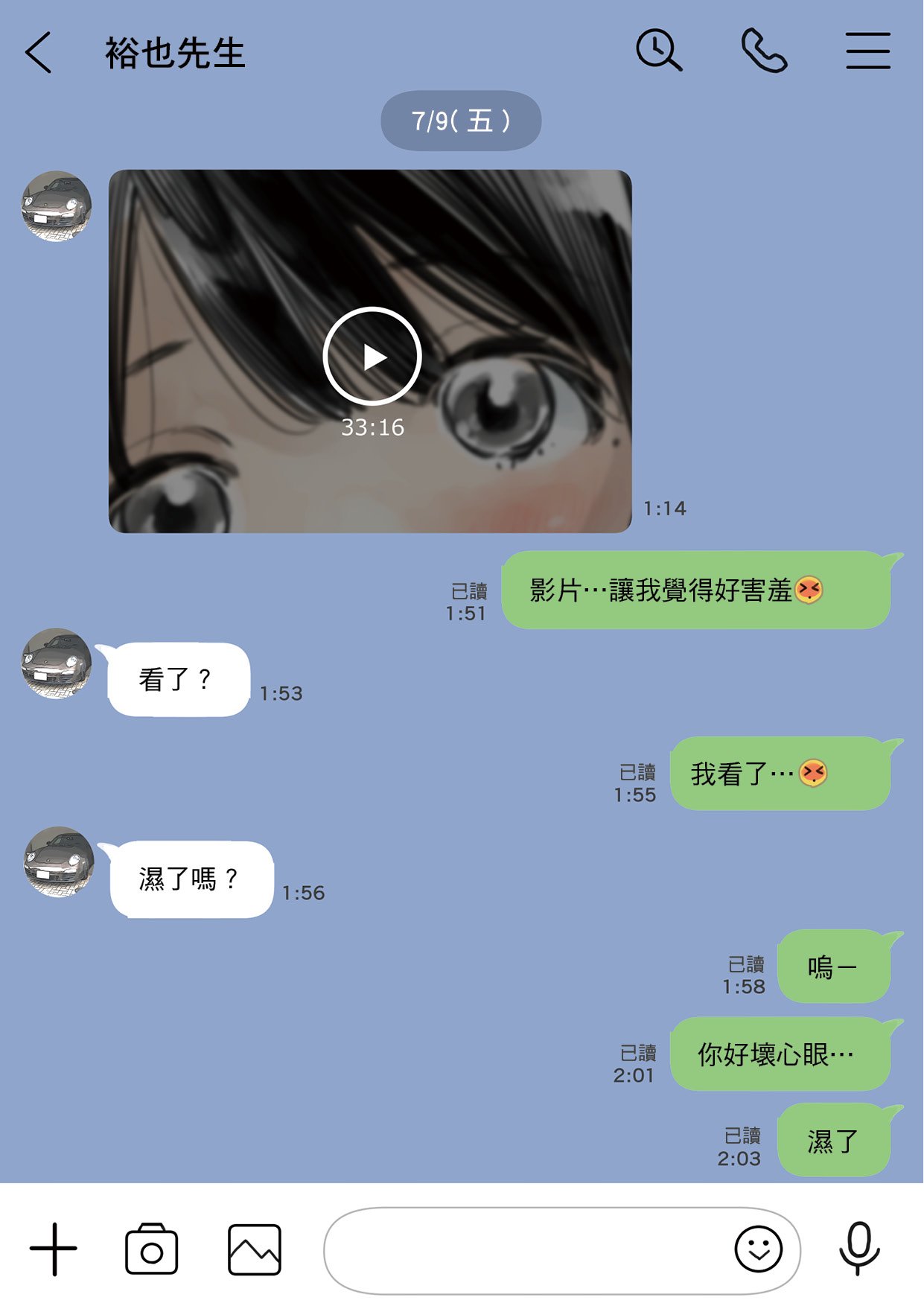Start a voice call with 裕也先生
The image size is (924, 1306).
point(764,51)
